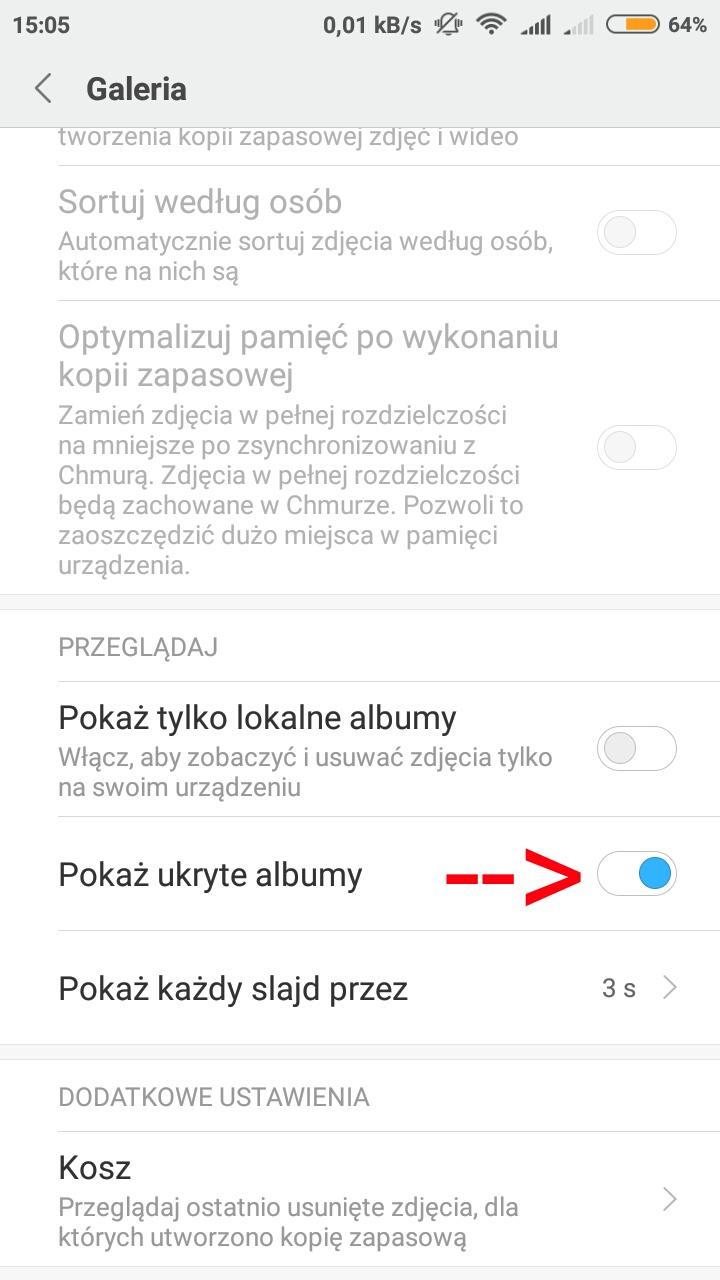720x1280 pixels.
Task: Enable Pokaż tylko lokalne albumy
Action: click(636, 748)
